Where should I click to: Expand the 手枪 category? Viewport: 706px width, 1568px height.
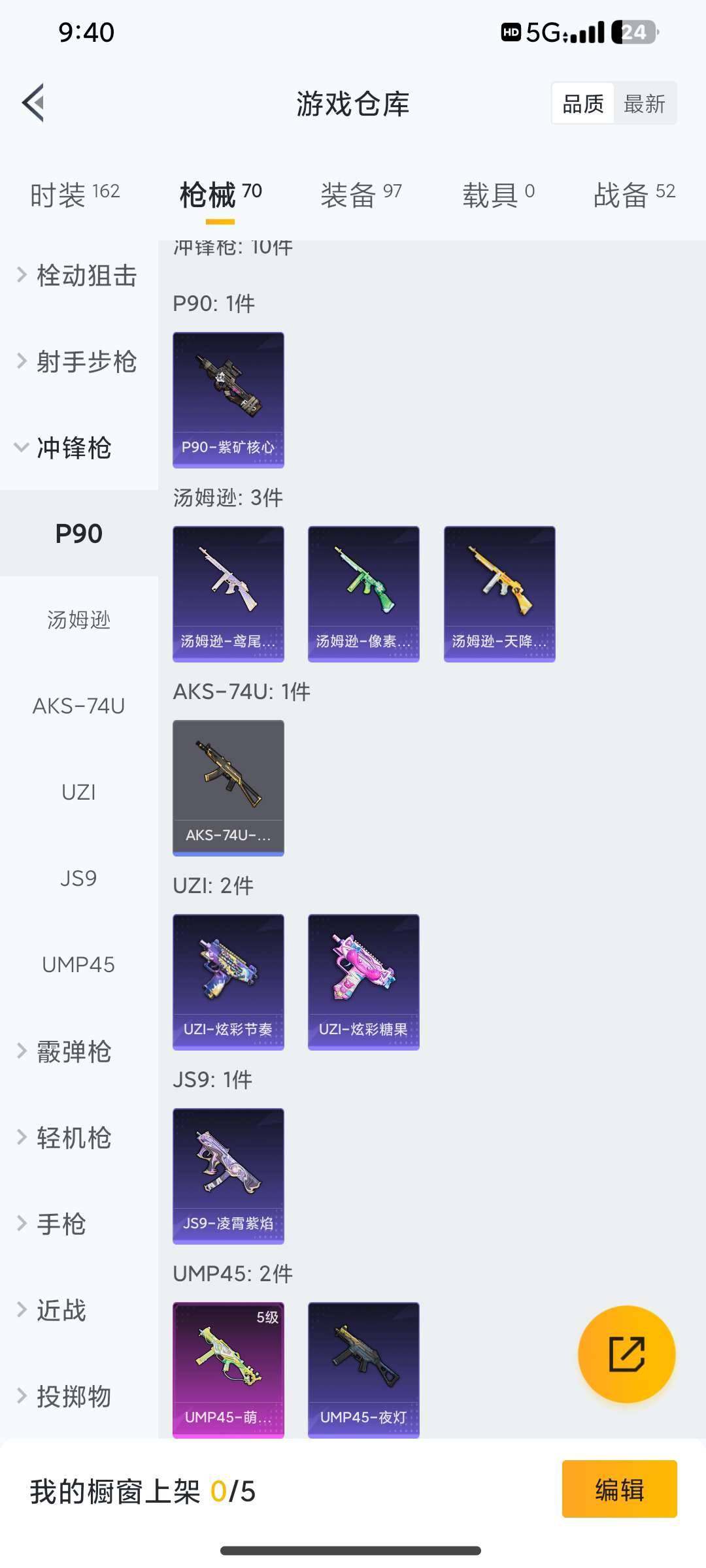[62, 1224]
